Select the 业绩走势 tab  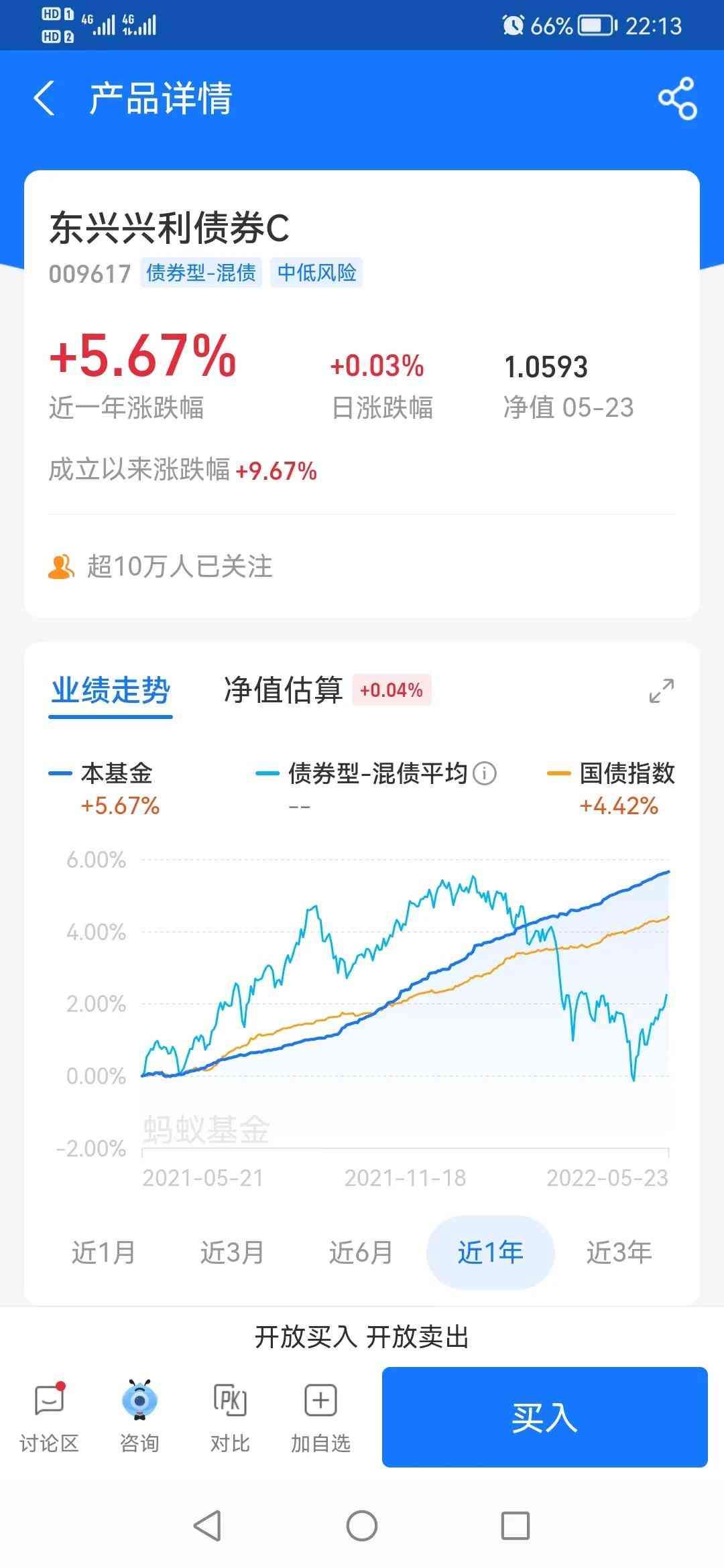click(111, 690)
